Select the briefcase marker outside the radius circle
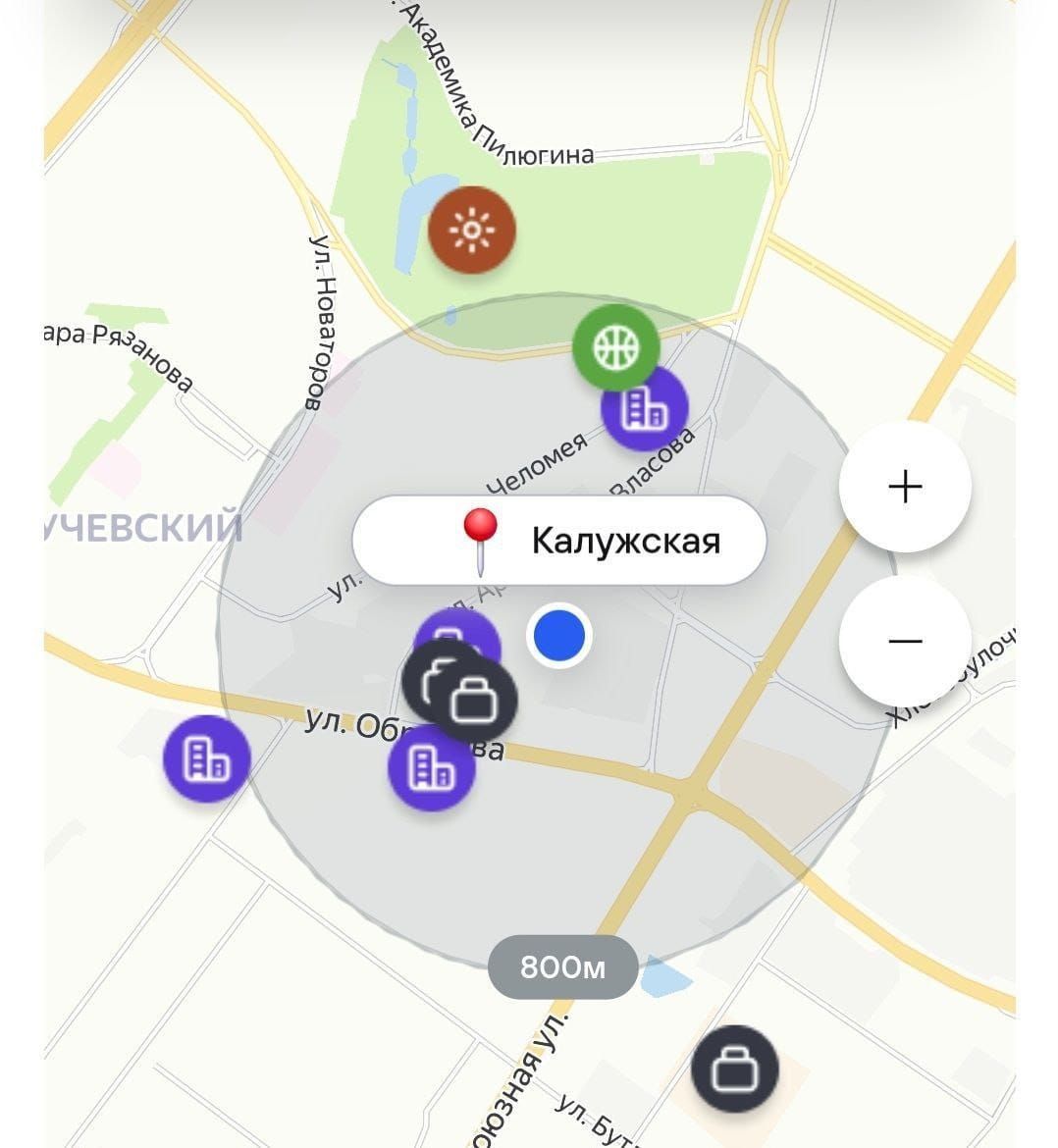 [x=734, y=1069]
